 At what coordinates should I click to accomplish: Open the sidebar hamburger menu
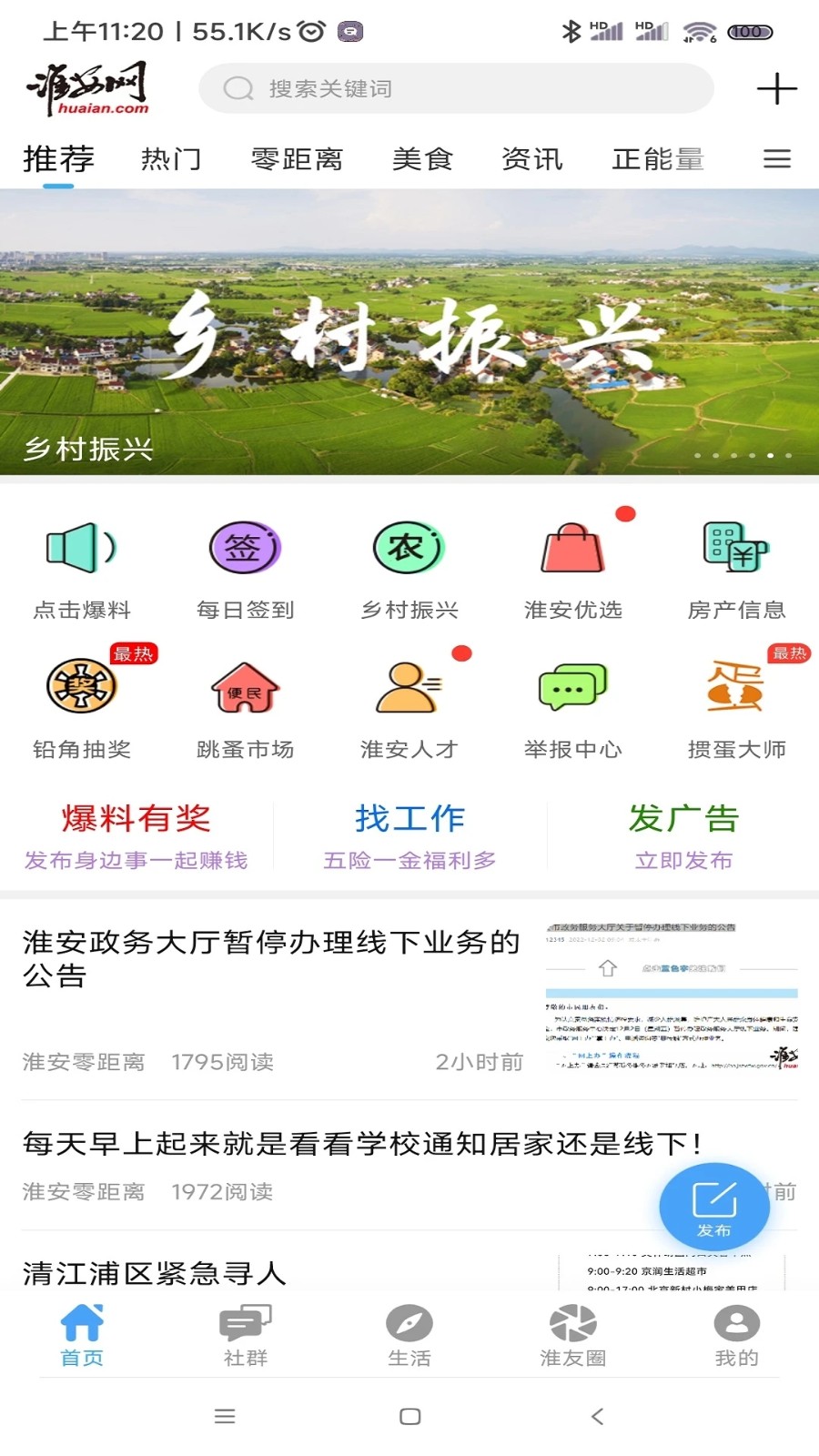[x=776, y=158]
